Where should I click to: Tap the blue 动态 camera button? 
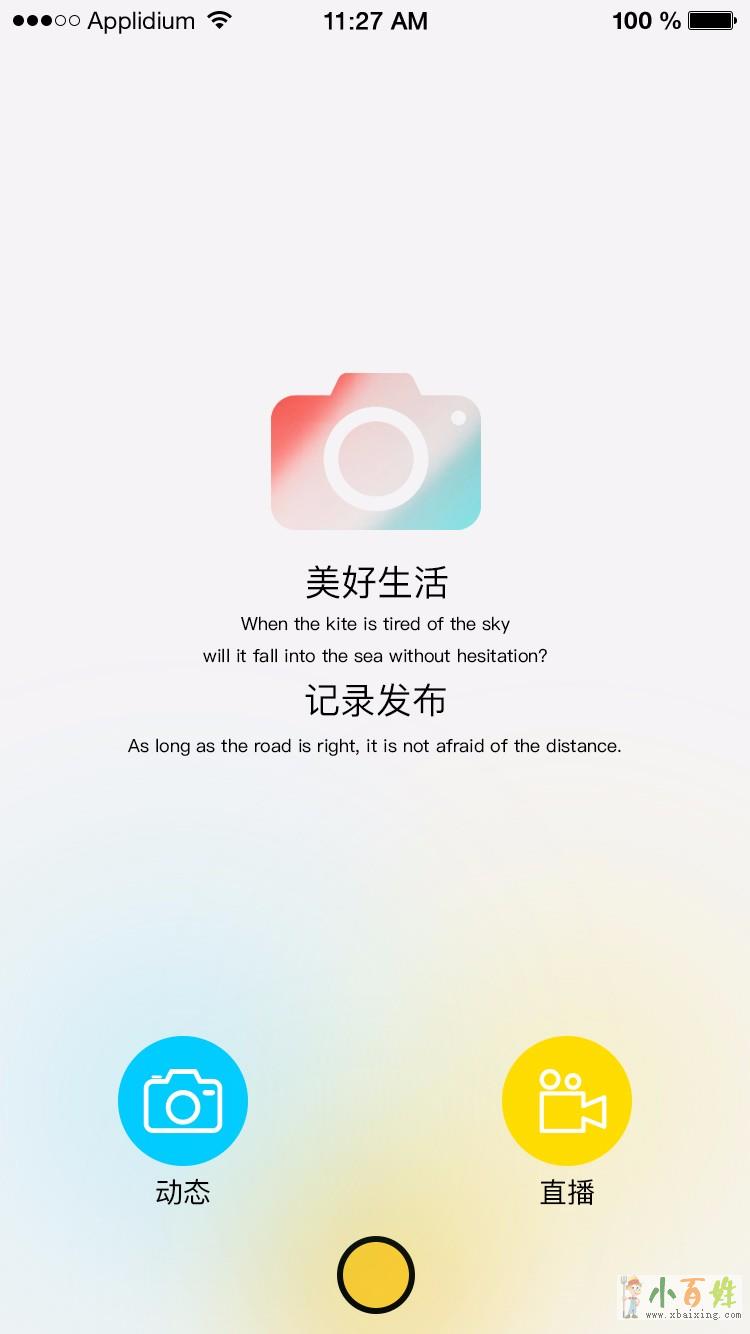tap(183, 1101)
